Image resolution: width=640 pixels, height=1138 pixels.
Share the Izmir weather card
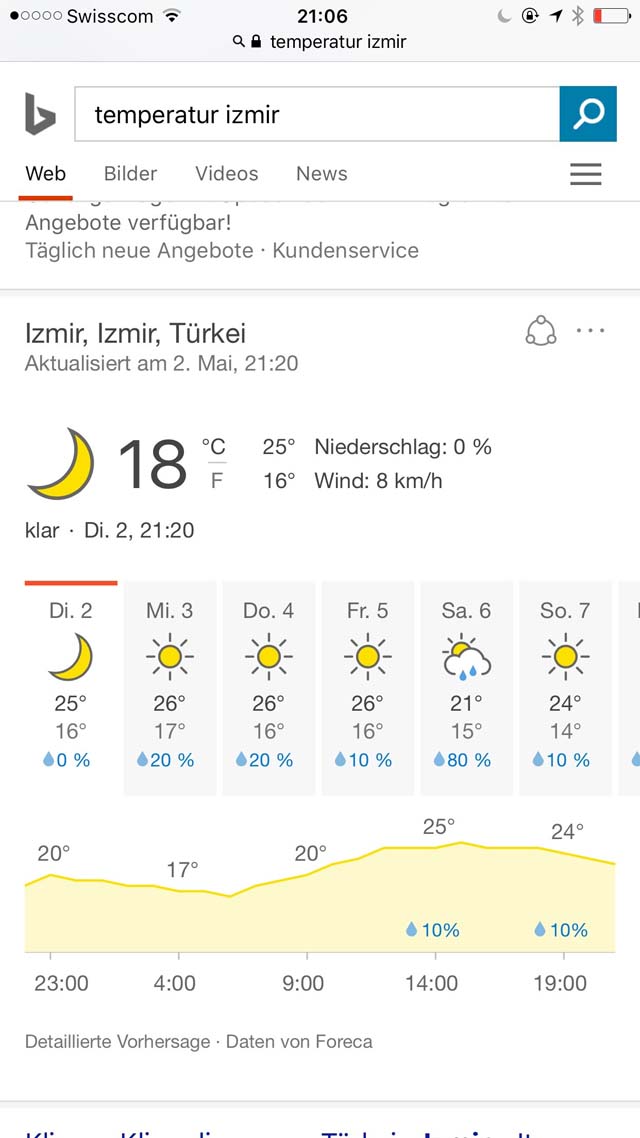(x=541, y=331)
